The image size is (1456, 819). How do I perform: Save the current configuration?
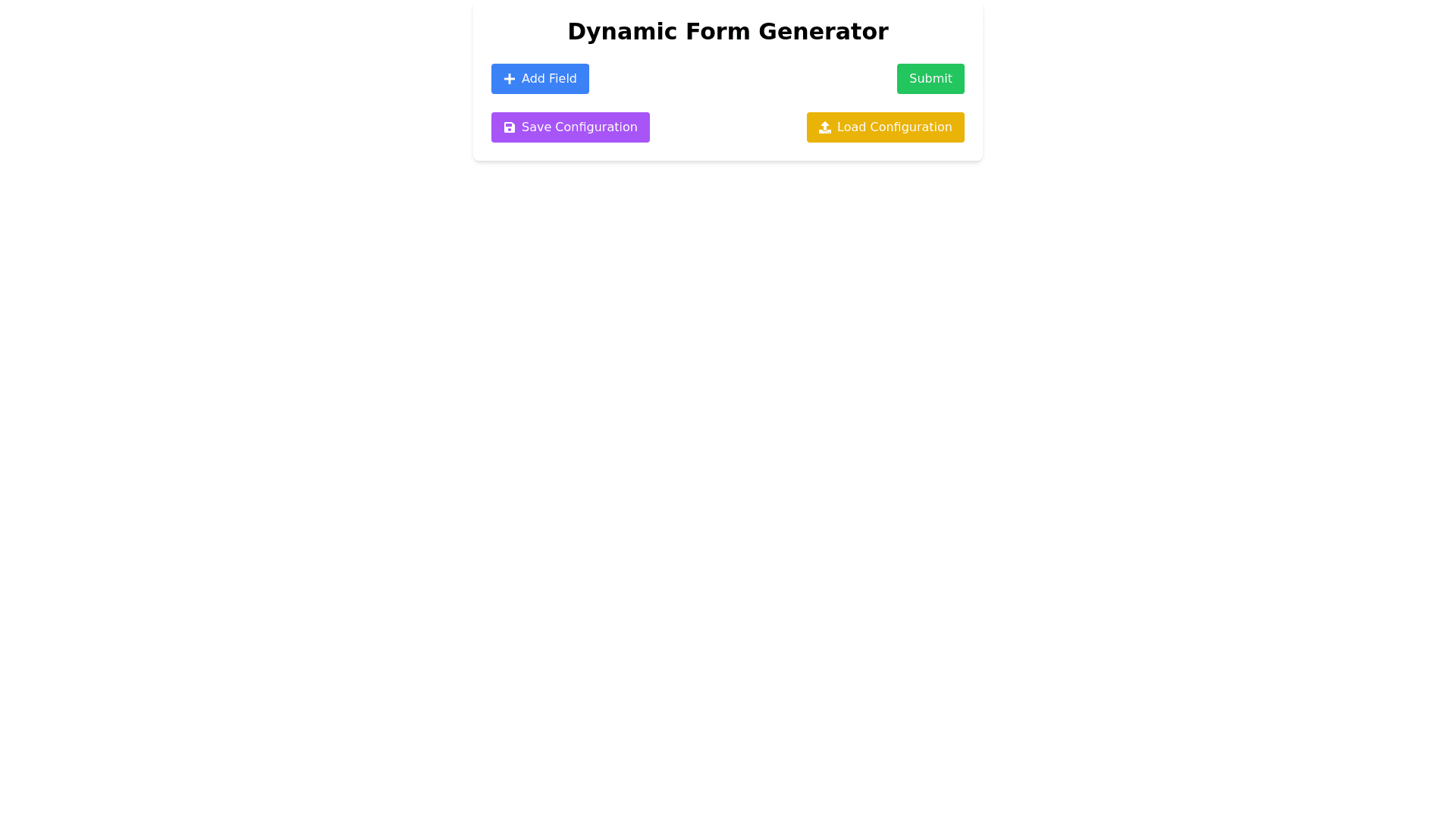[570, 127]
